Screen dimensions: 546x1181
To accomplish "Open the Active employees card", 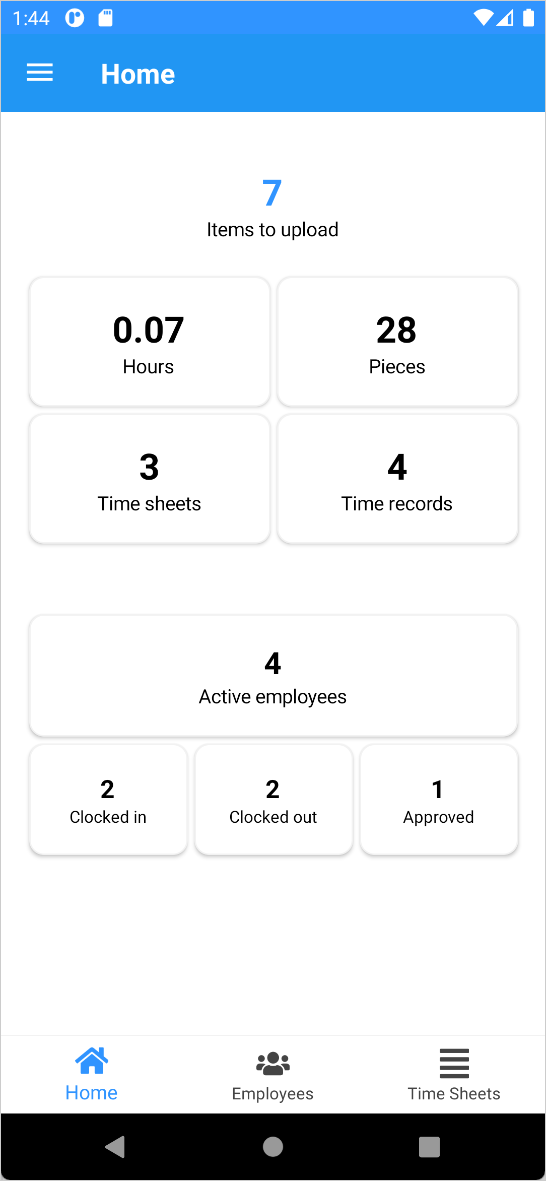I will pyautogui.click(x=273, y=676).
